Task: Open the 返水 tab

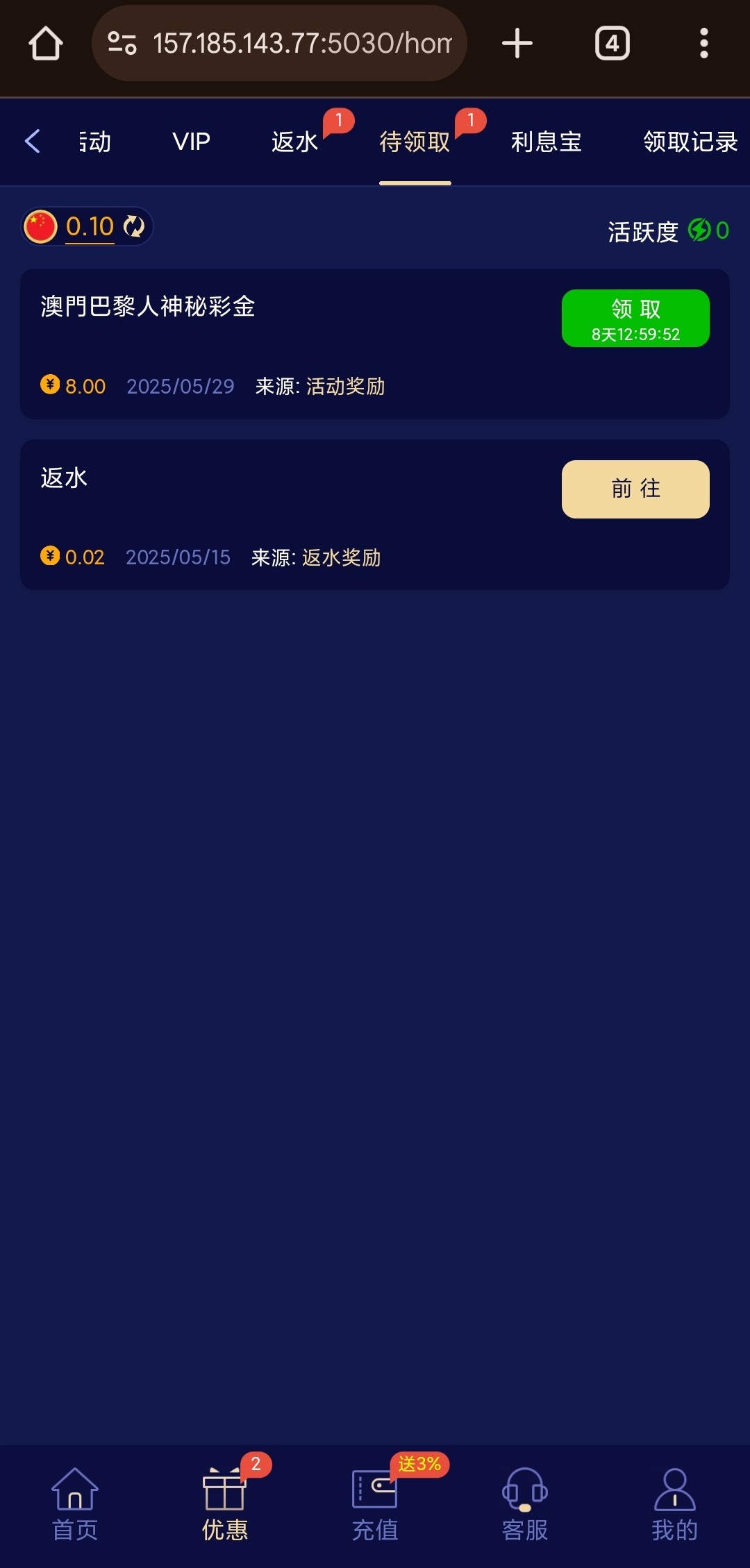Action: tap(294, 142)
